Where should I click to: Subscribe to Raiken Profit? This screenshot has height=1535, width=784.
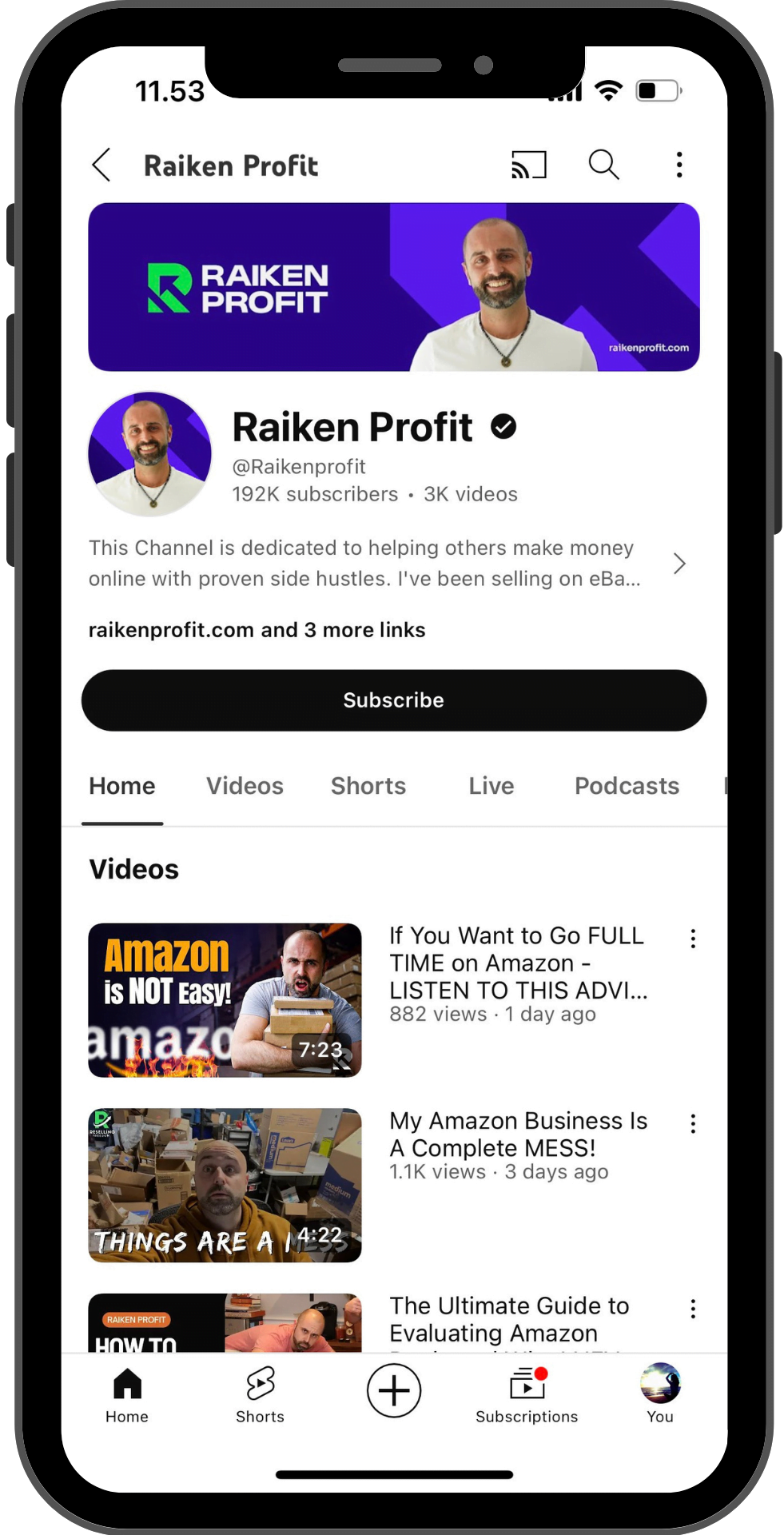coord(393,700)
